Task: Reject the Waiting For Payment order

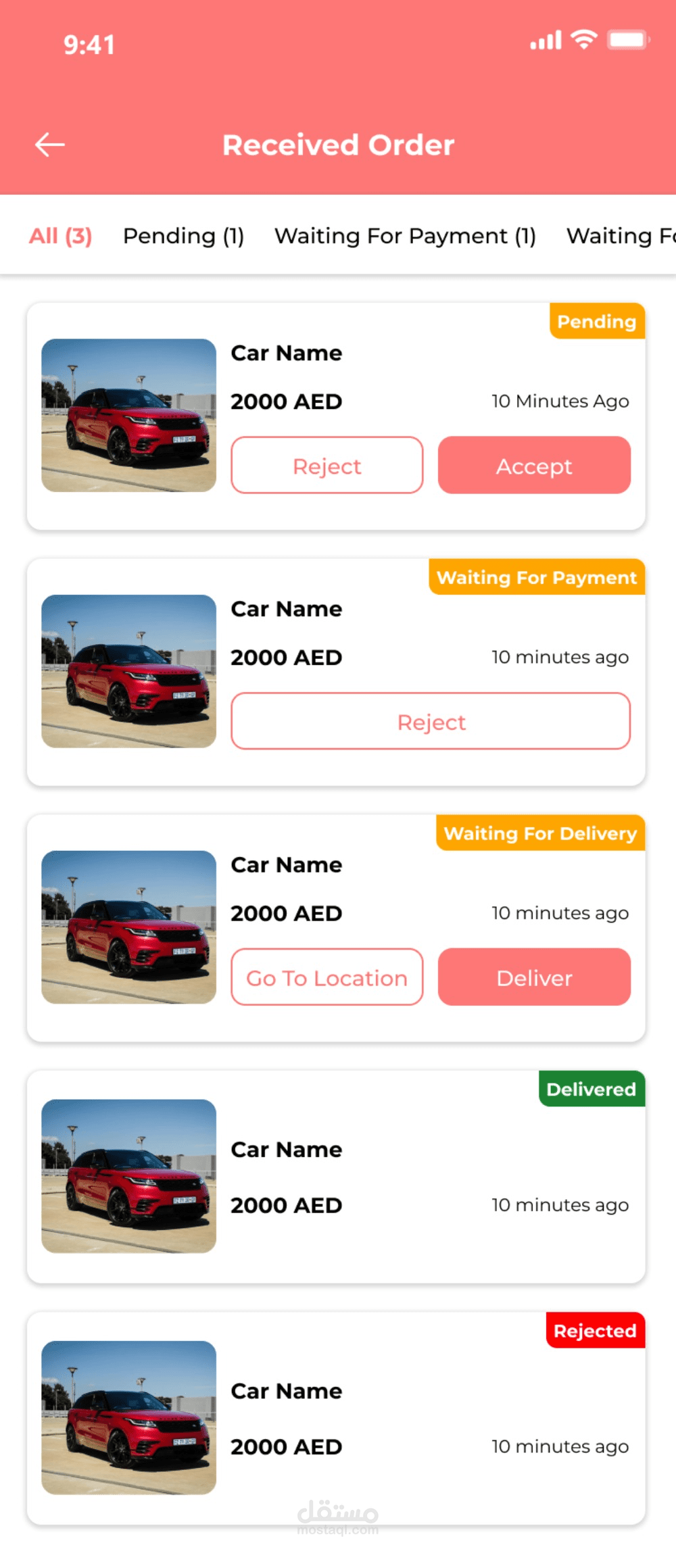Action: tap(431, 722)
